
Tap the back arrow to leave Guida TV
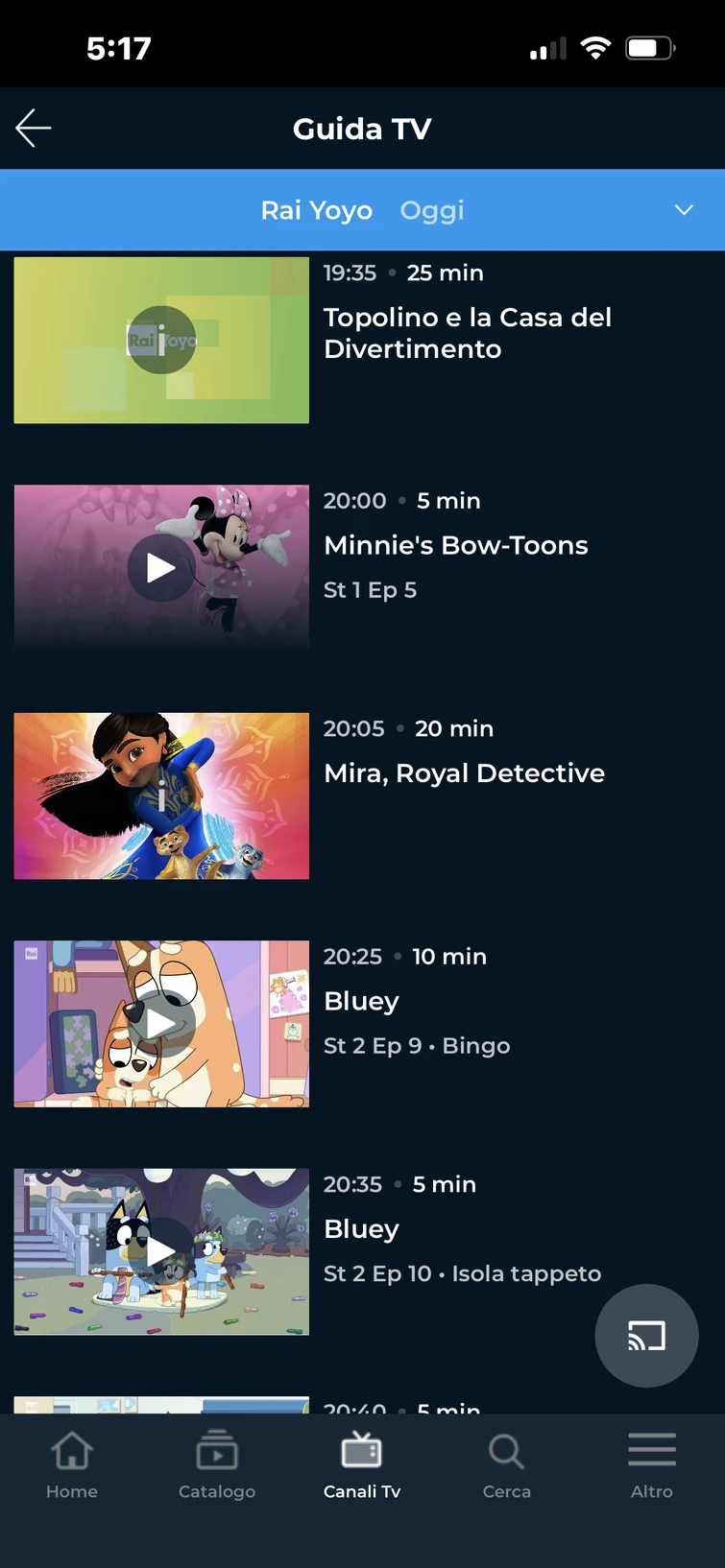(x=34, y=128)
